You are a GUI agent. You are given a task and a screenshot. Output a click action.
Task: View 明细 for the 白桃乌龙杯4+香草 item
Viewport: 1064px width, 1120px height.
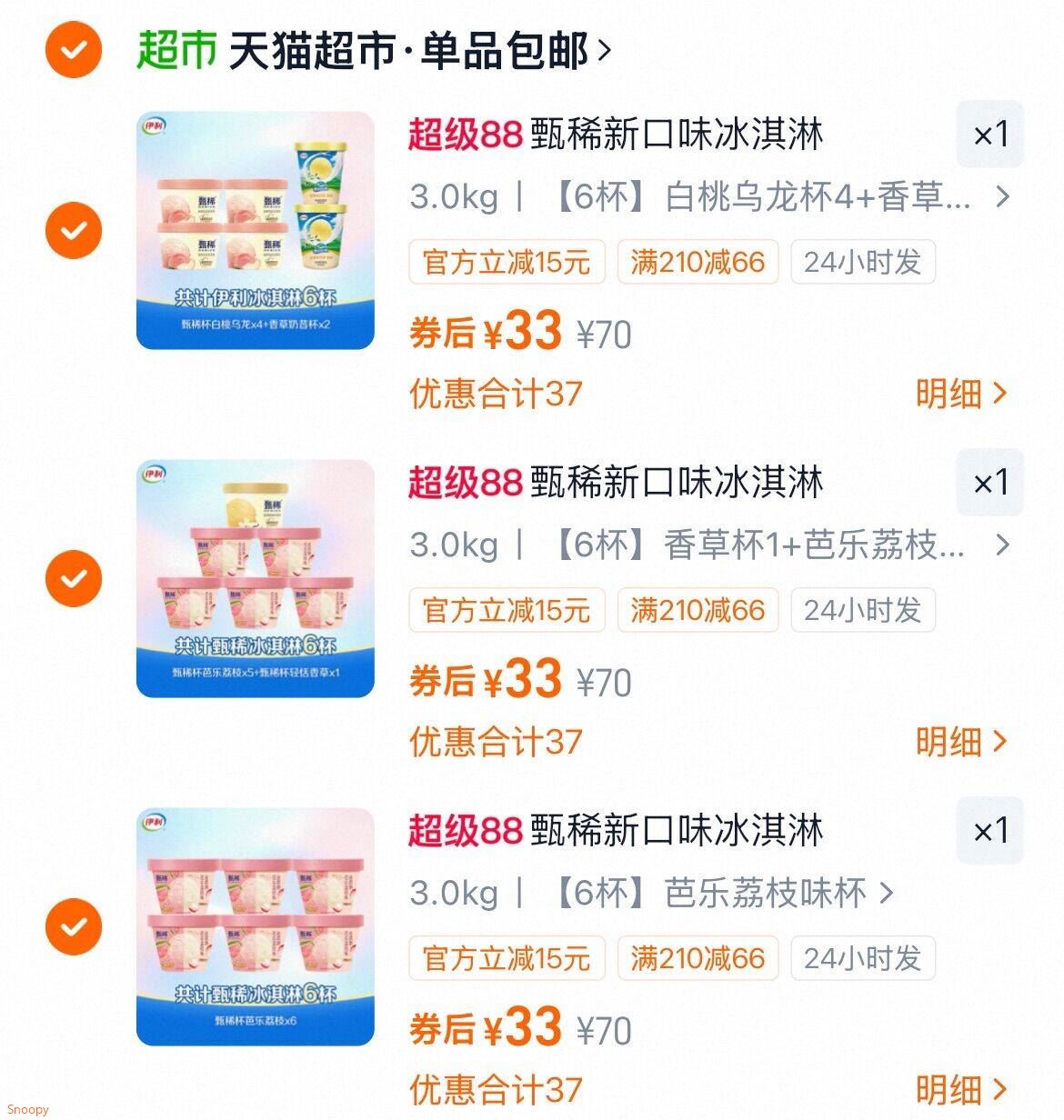coord(960,394)
